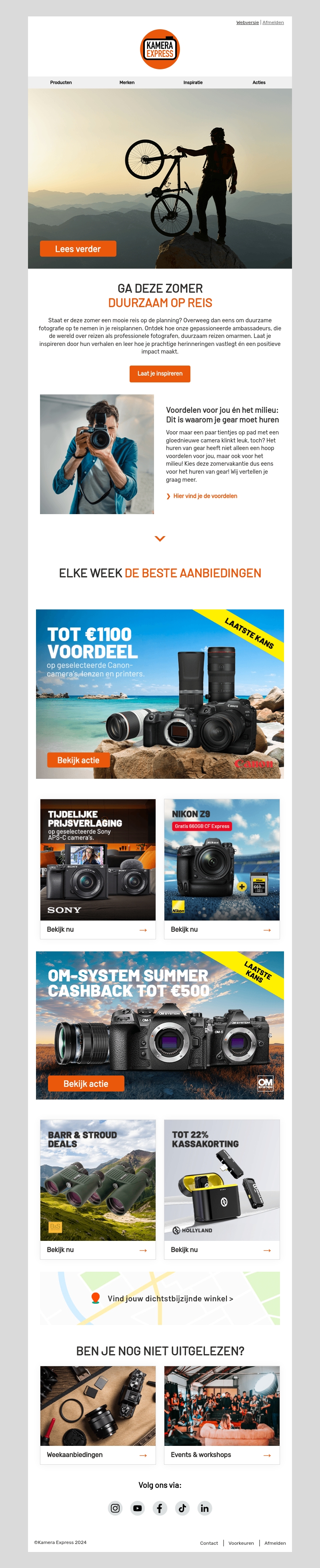Open the Instagram icon

[x=115, y=1508]
